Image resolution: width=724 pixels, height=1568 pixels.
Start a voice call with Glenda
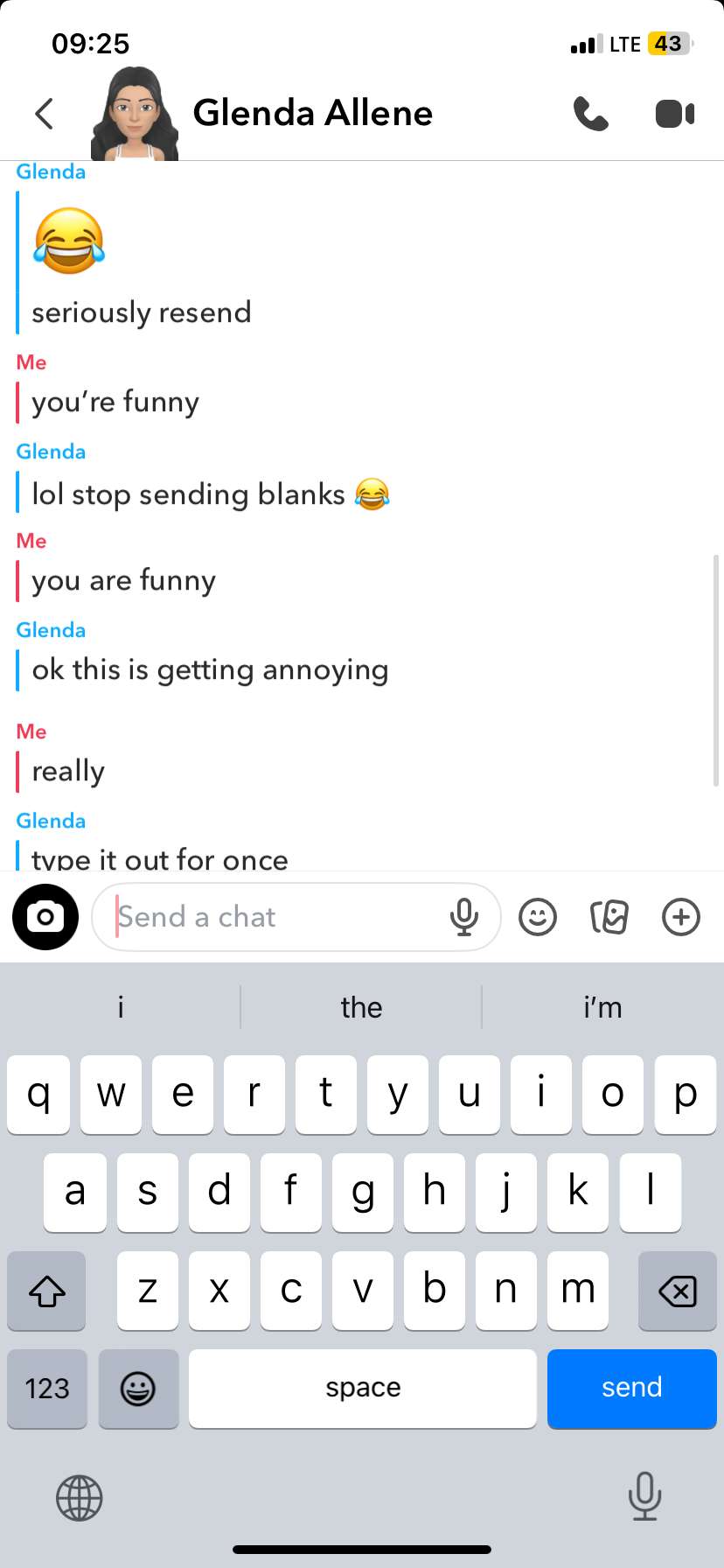(590, 114)
